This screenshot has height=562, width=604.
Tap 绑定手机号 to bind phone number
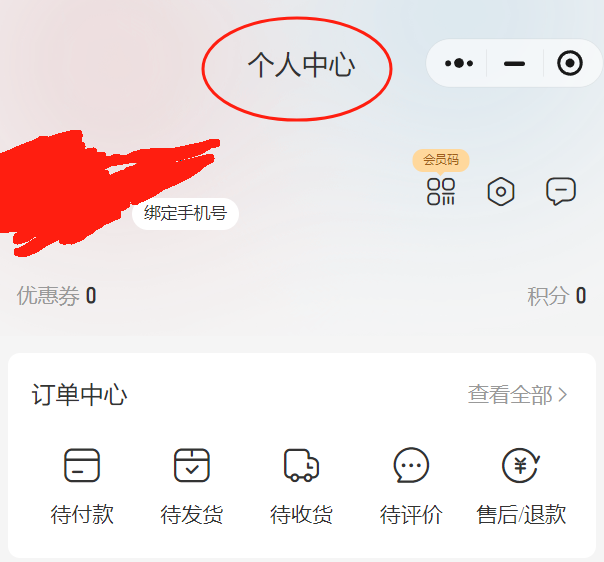pos(185,213)
